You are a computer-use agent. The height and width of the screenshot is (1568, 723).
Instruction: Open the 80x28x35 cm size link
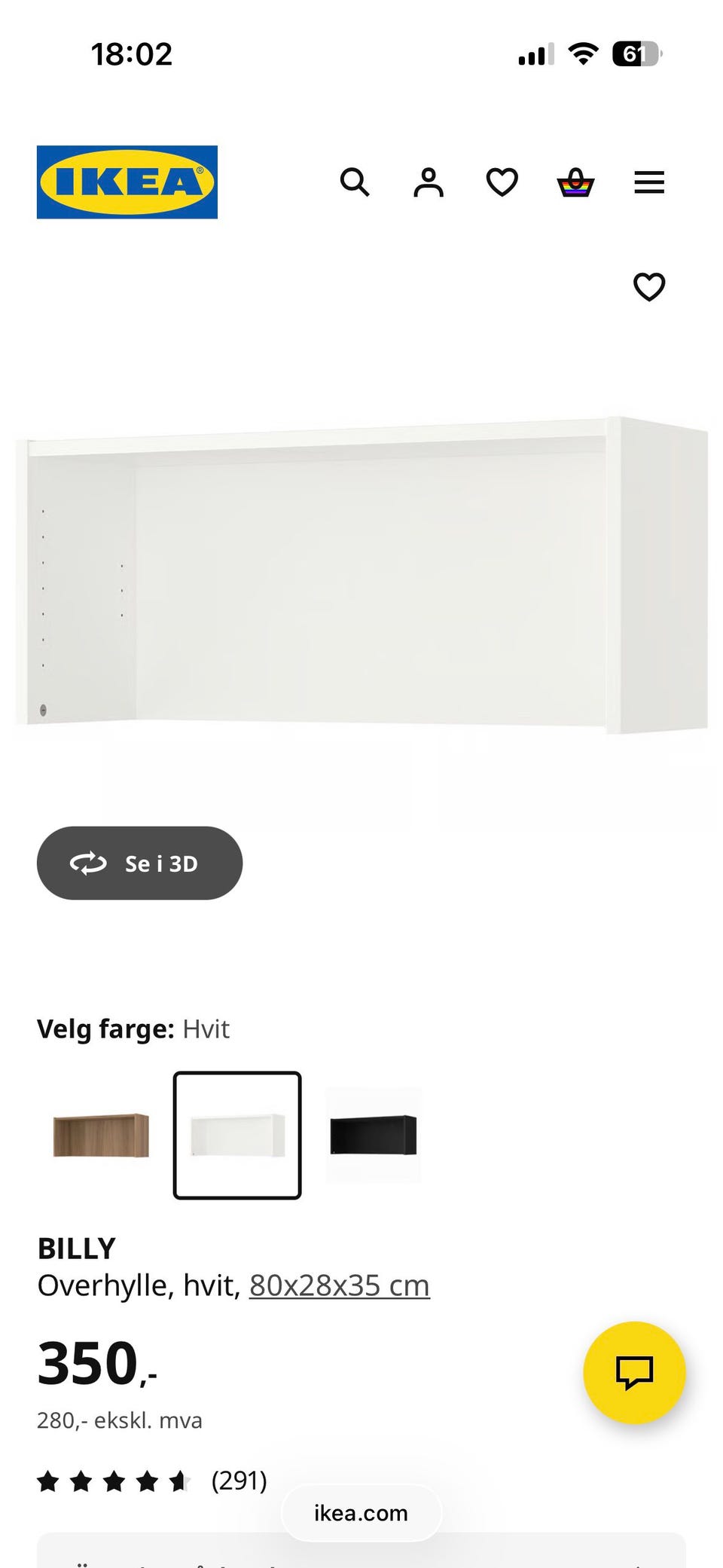click(338, 1285)
